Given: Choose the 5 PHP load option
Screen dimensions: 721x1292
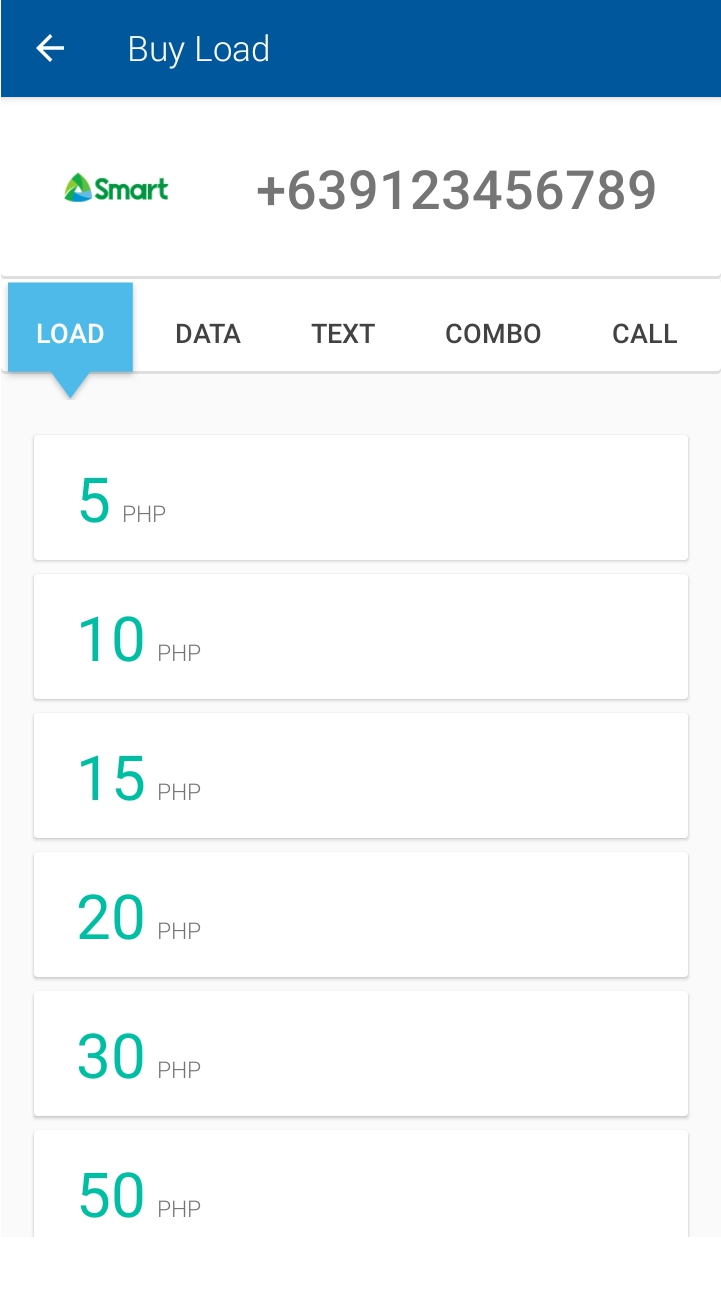Looking at the screenshot, I should point(360,498).
